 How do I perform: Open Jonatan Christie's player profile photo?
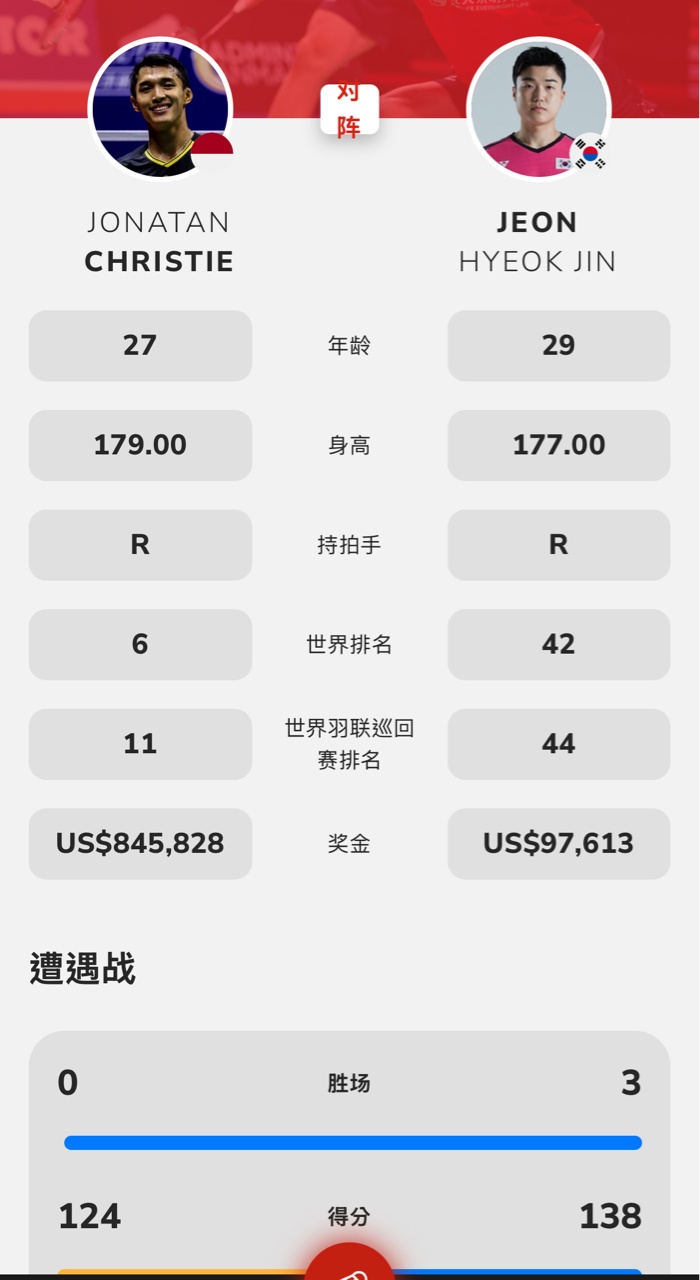[x=160, y=108]
